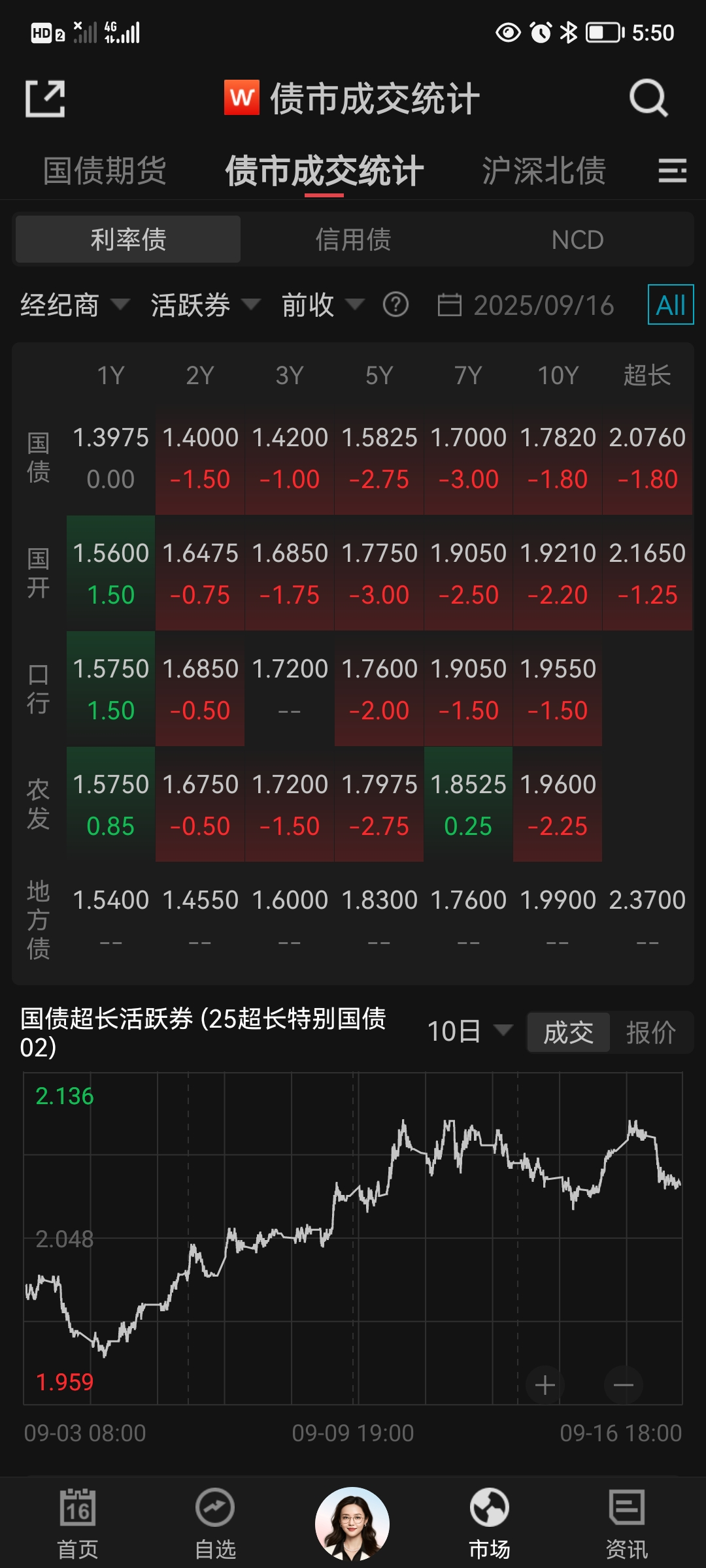Expand the 经纪商 dropdown
The height and width of the screenshot is (1568, 706).
click(x=75, y=305)
